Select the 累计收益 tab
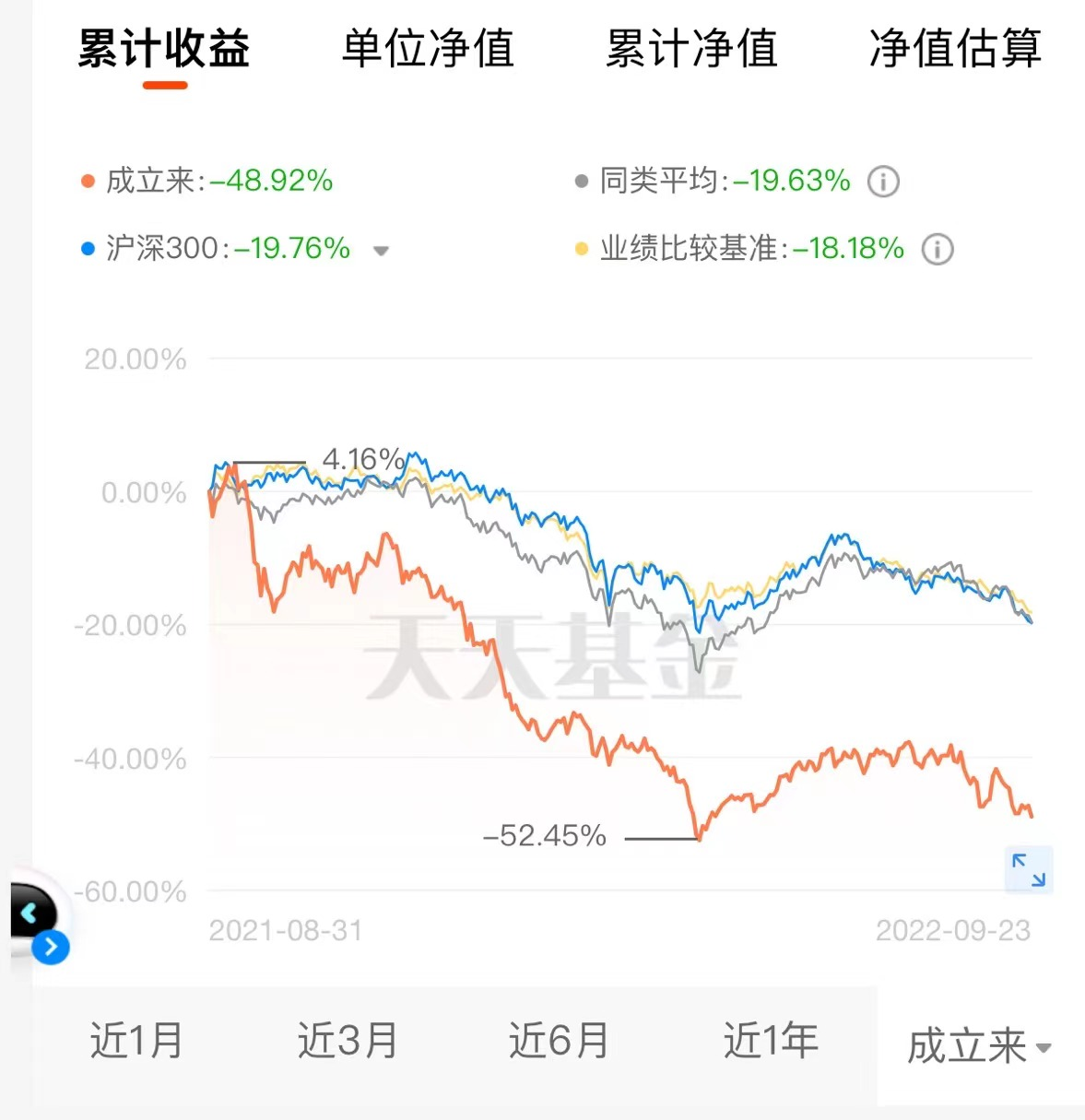The image size is (1085, 1120). [164, 49]
